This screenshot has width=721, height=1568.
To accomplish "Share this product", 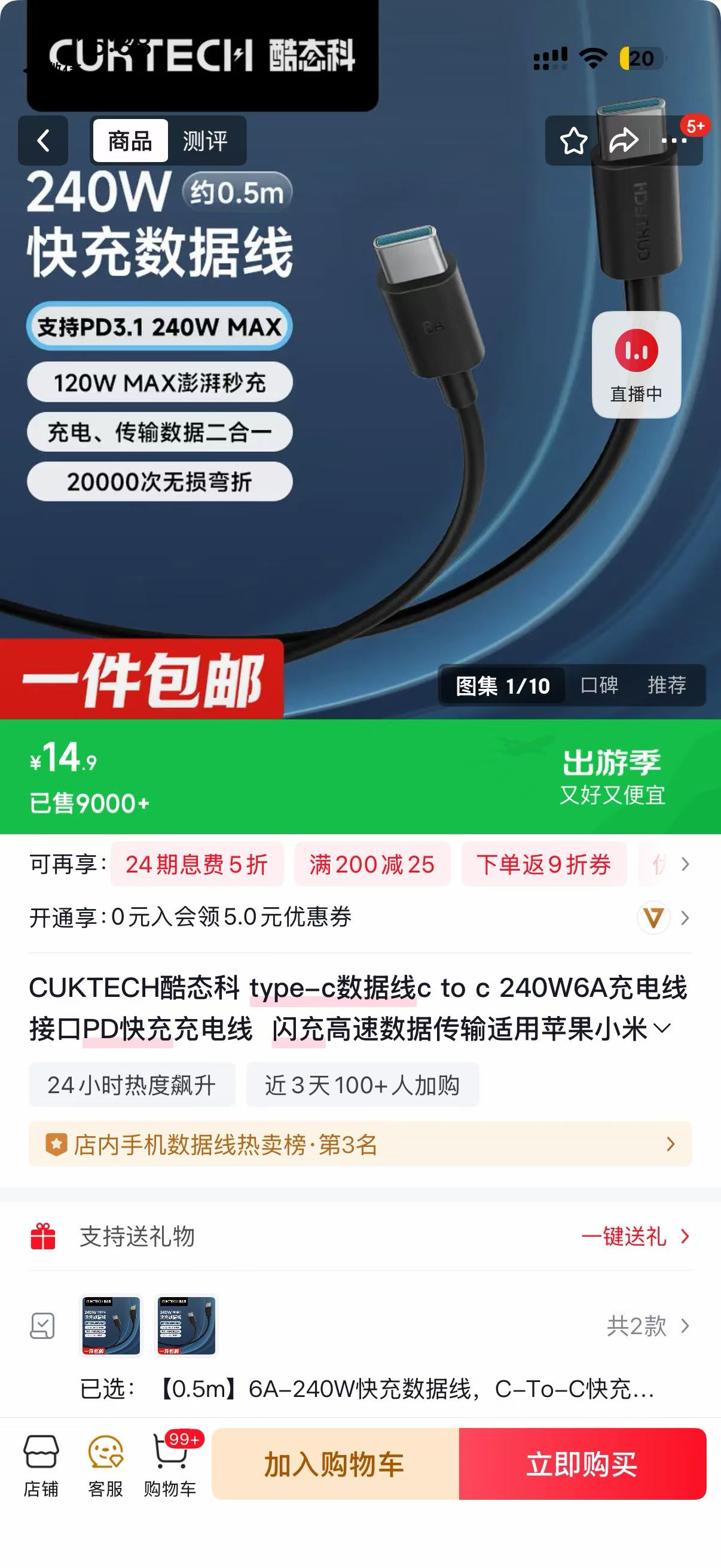I will [x=624, y=141].
